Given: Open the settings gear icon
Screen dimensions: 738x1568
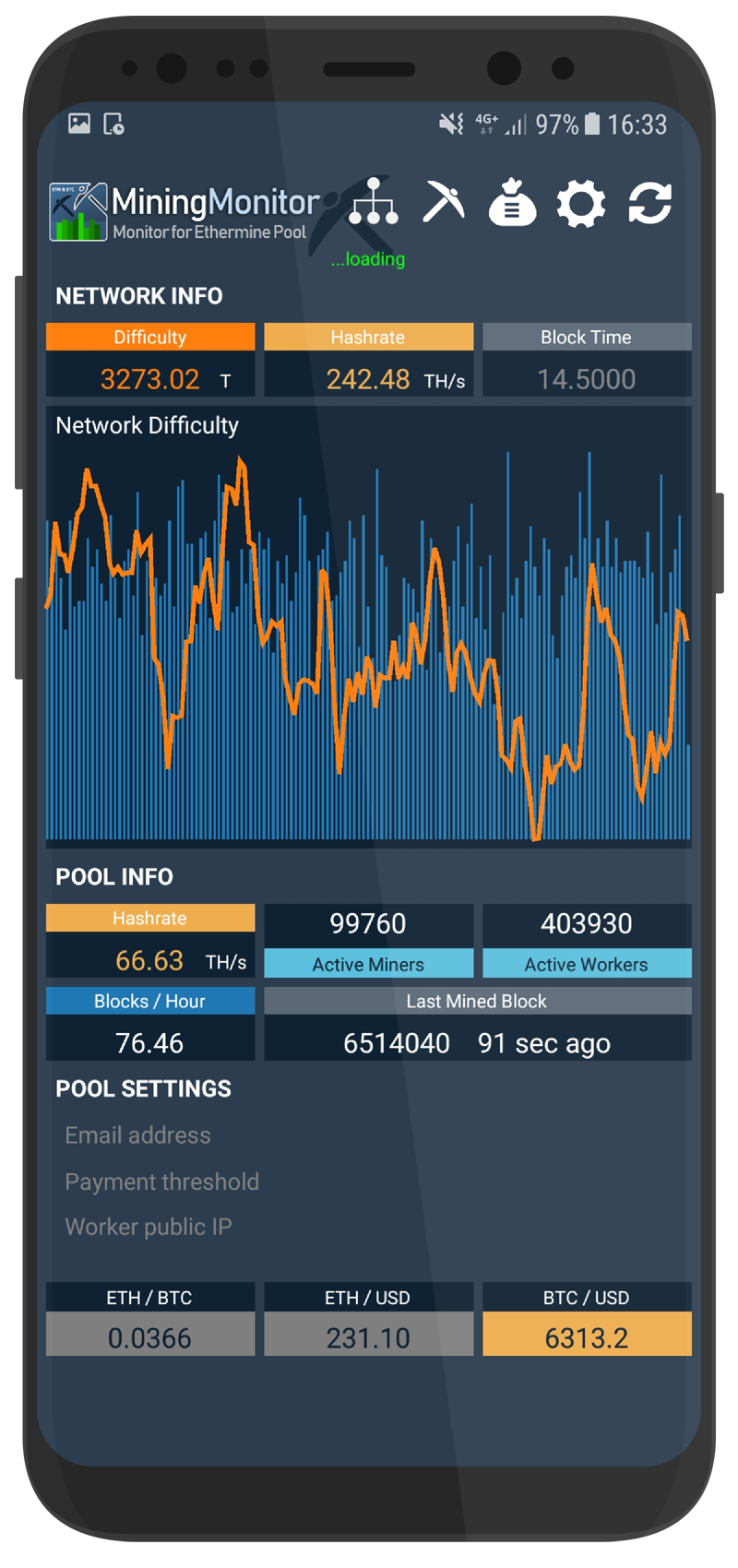Looking at the screenshot, I should point(582,205).
